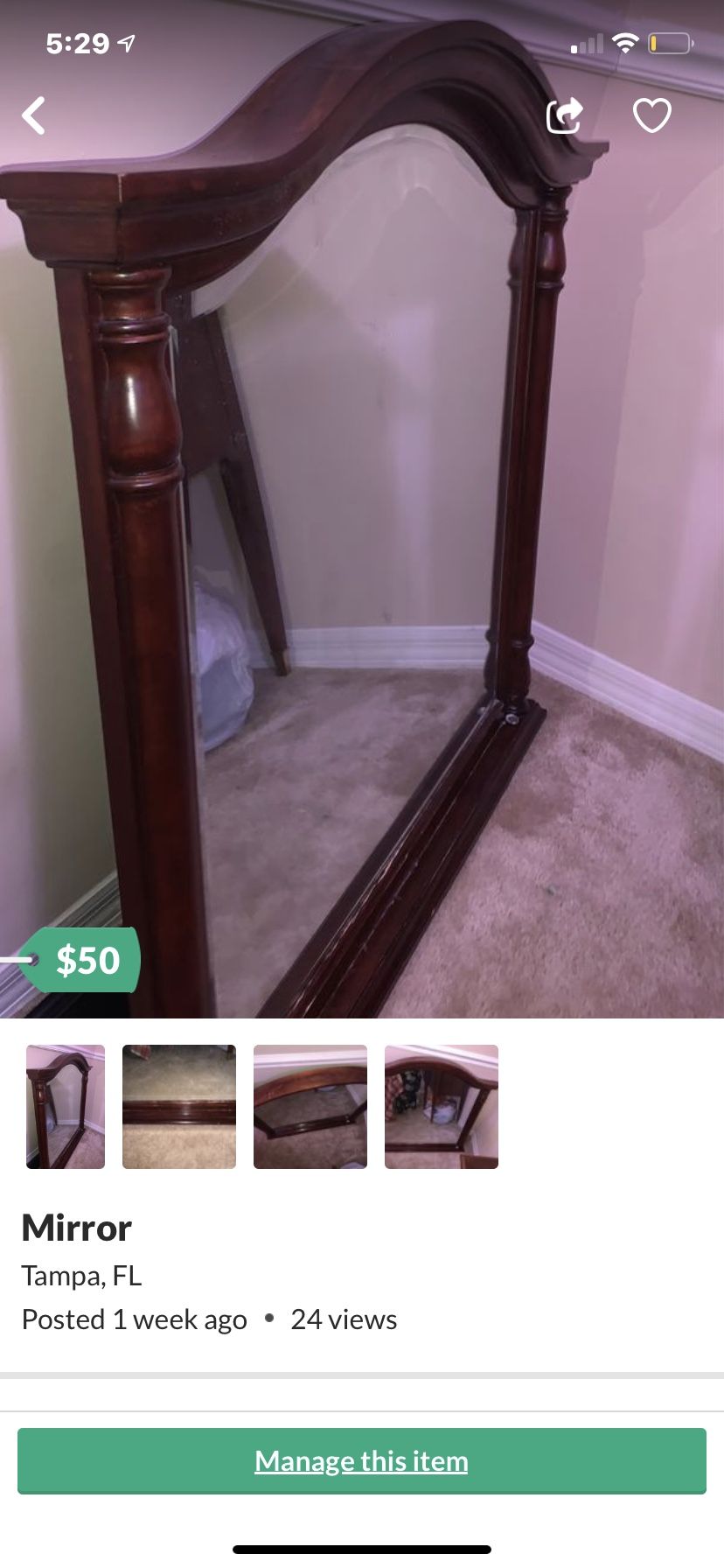The image size is (724, 1568).
Task: Open the third photo thumbnail
Action: click(x=310, y=1107)
